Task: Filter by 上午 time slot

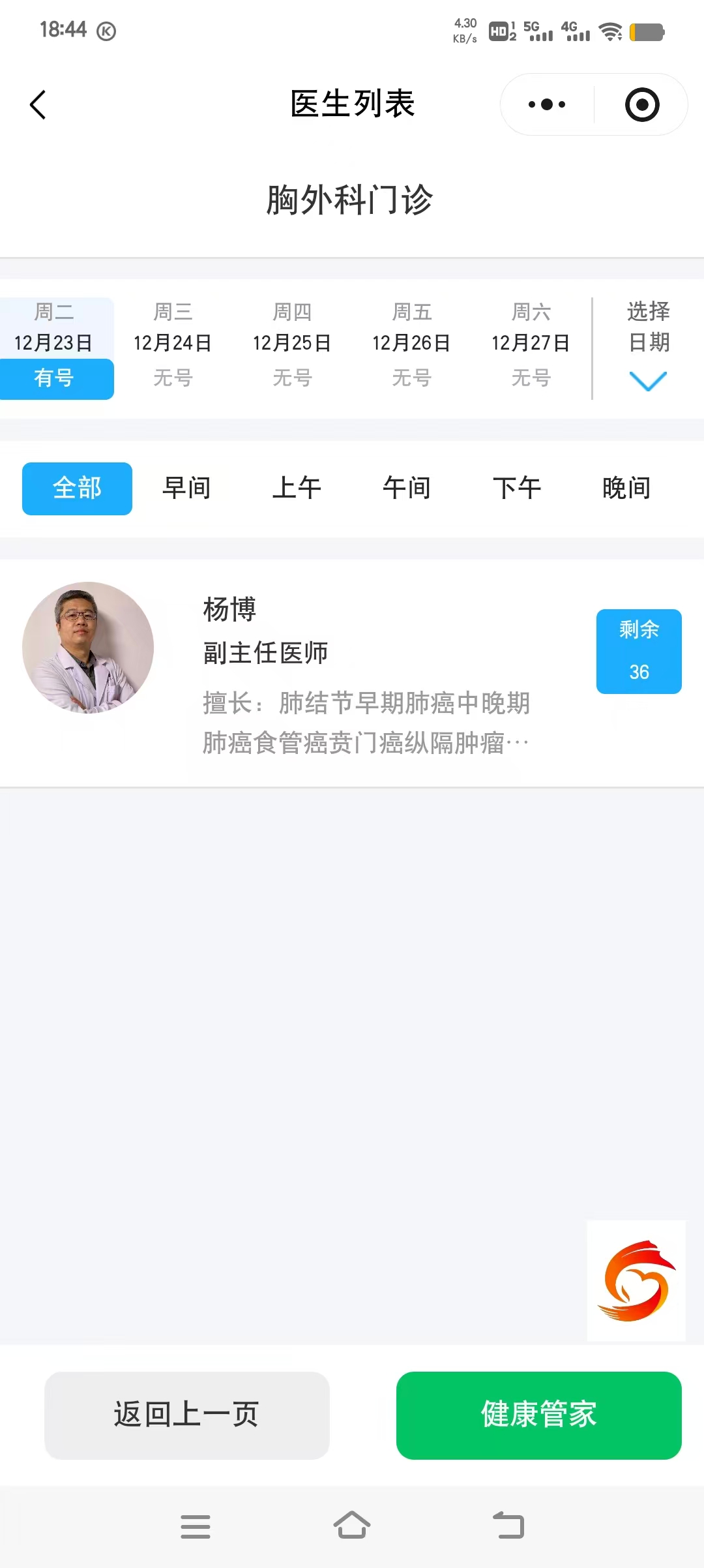Action: [297, 489]
